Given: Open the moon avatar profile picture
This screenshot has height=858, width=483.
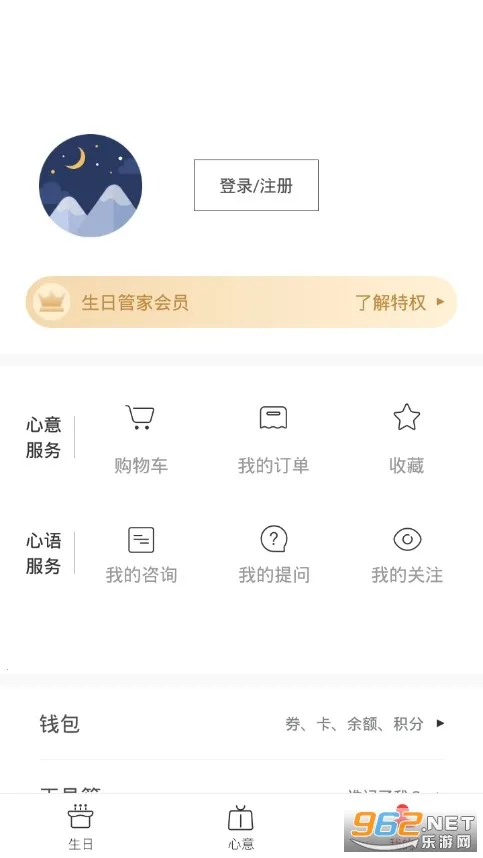Looking at the screenshot, I should [x=90, y=185].
